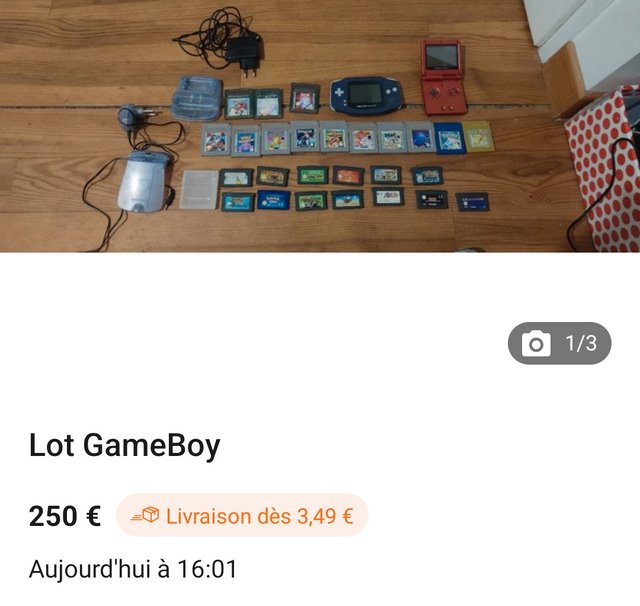Tap the 1/3 photo counter badge
640x606 pixels.
(x=559, y=344)
